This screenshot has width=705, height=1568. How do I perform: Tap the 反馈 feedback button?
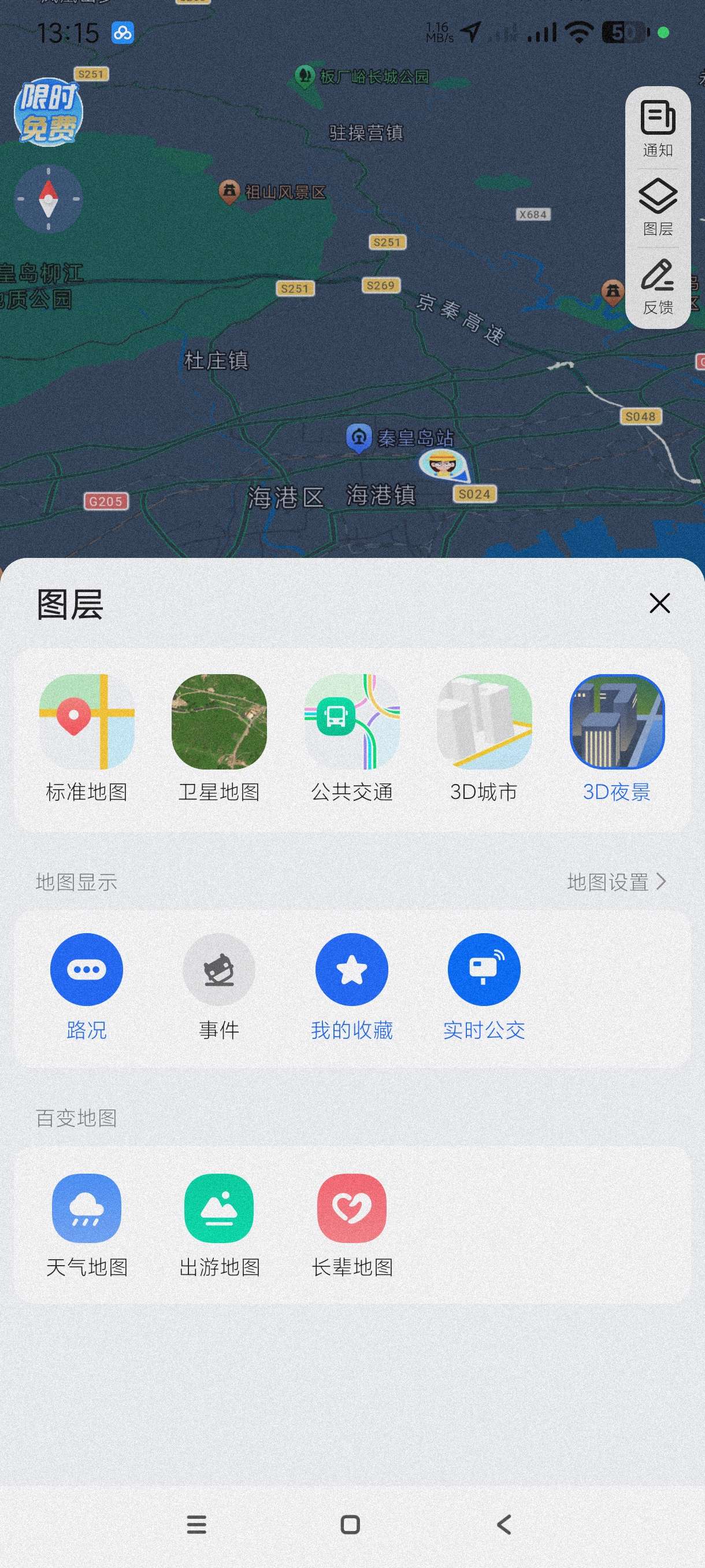click(x=658, y=287)
